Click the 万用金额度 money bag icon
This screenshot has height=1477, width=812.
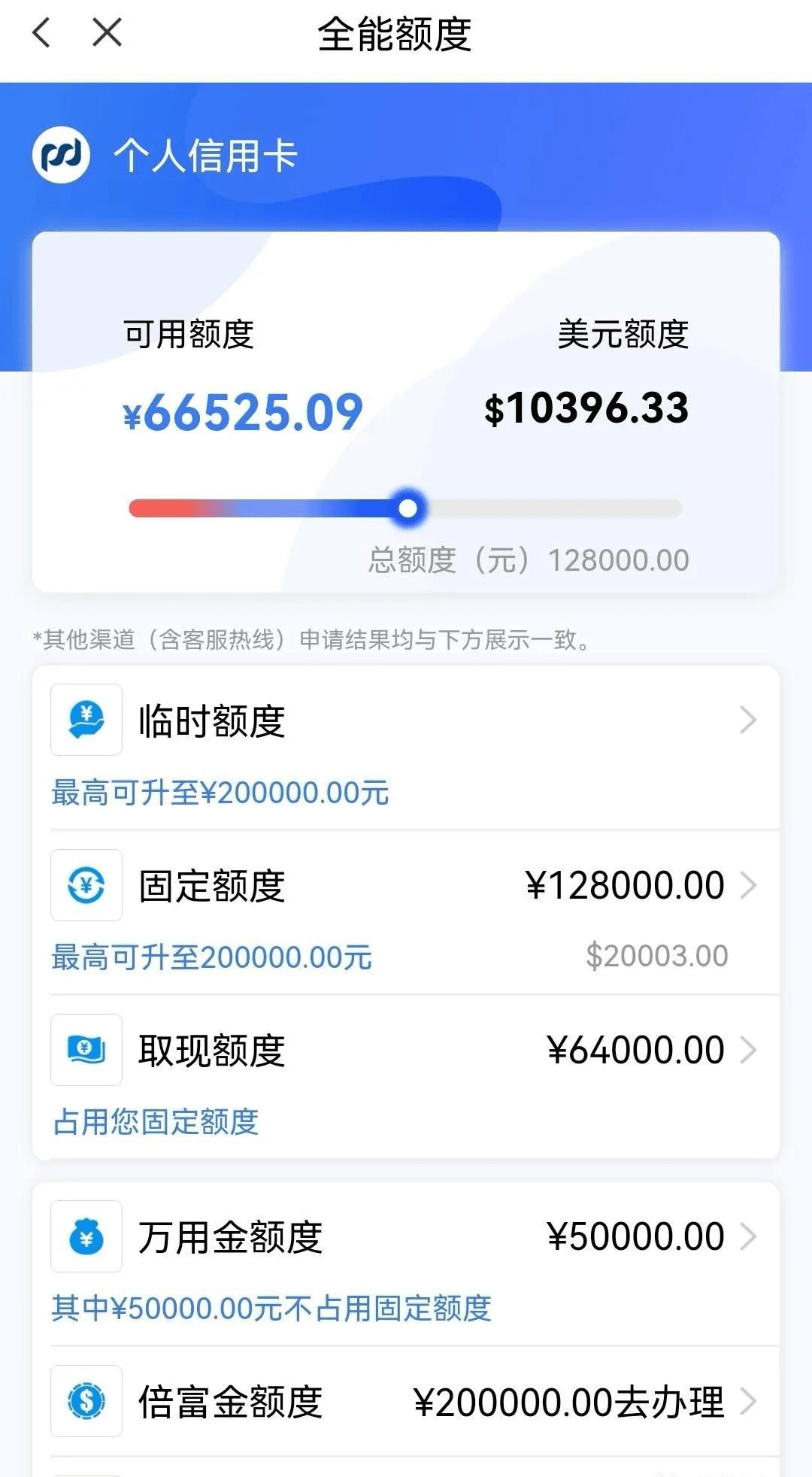tap(86, 1237)
